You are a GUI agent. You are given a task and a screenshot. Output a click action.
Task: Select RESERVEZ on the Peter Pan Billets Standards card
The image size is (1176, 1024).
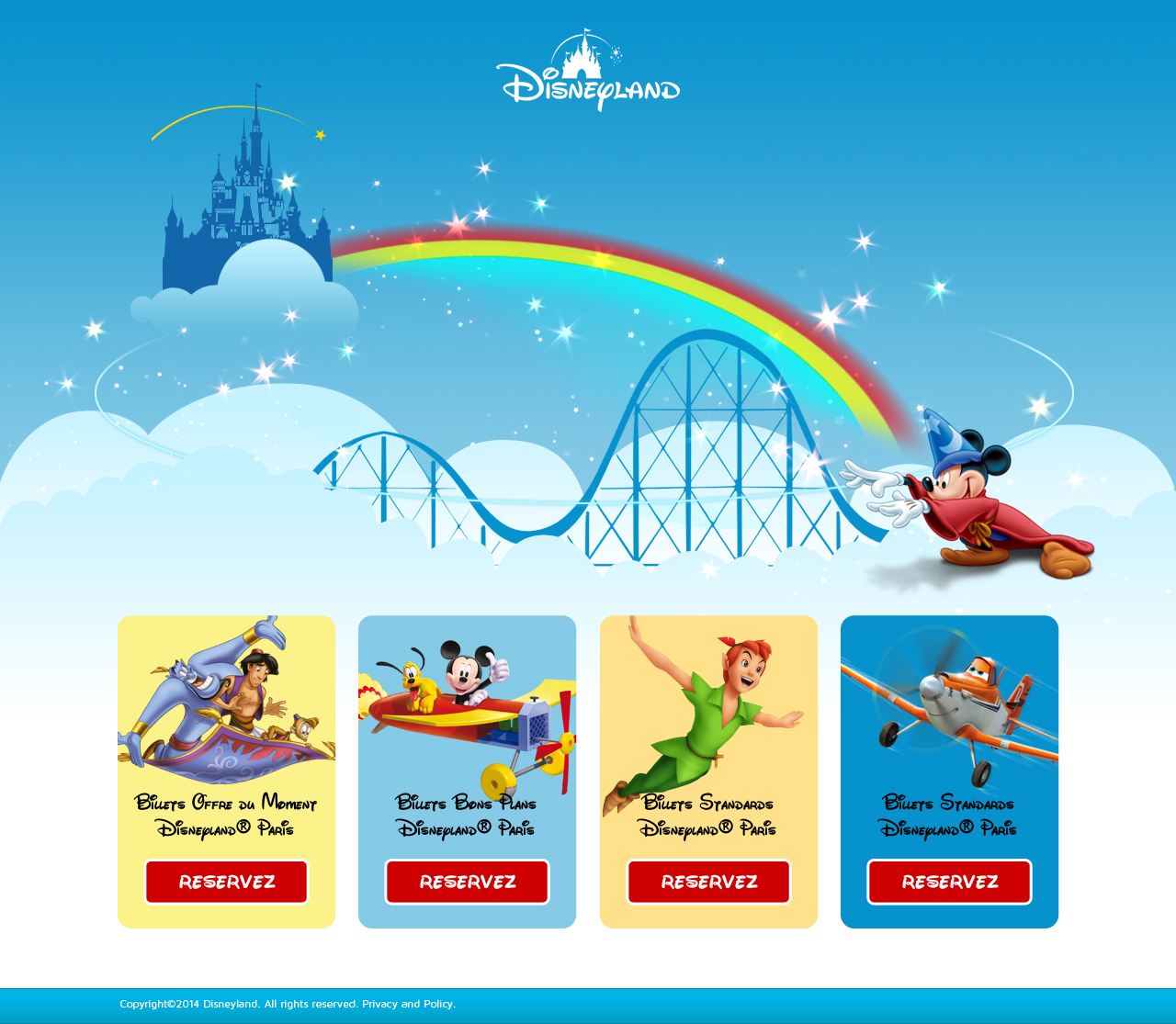click(708, 882)
